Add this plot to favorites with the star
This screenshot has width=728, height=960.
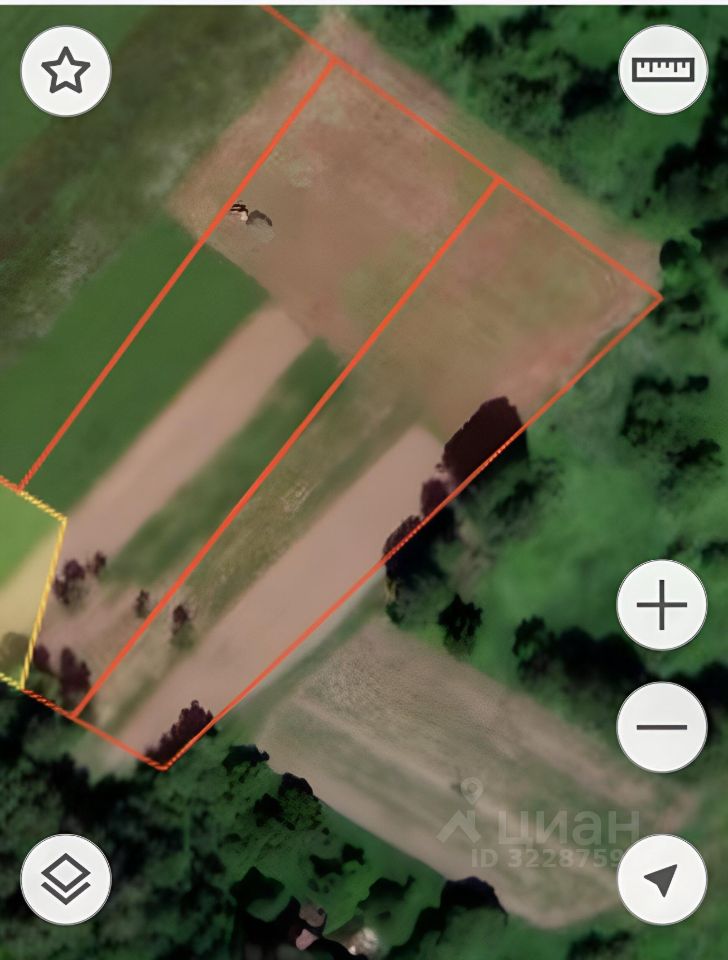coord(66,72)
